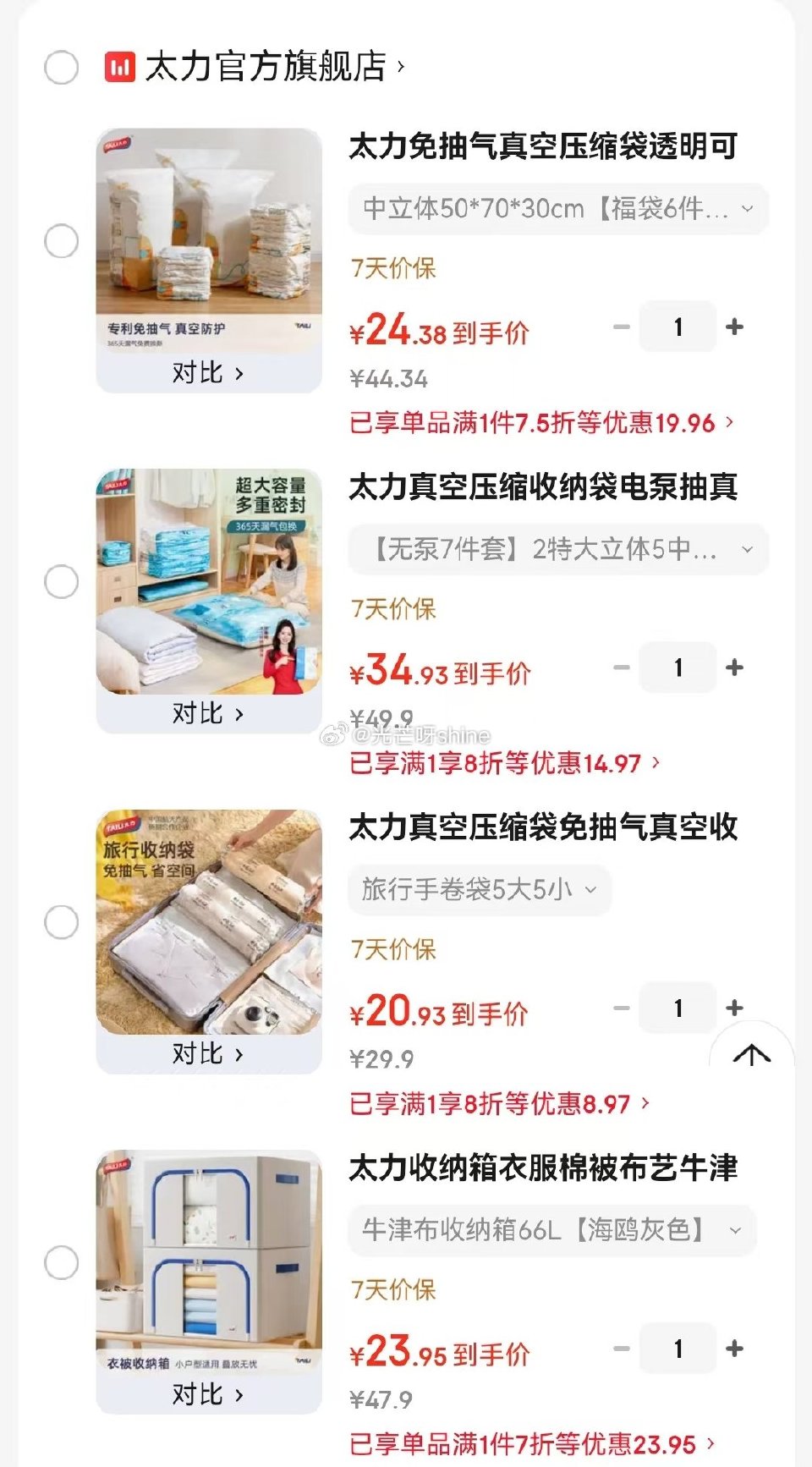Screen dimensions: 812x1467
Task: Open the 旅行手卷袋5大5小 spec selector
Action: click(479, 890)
